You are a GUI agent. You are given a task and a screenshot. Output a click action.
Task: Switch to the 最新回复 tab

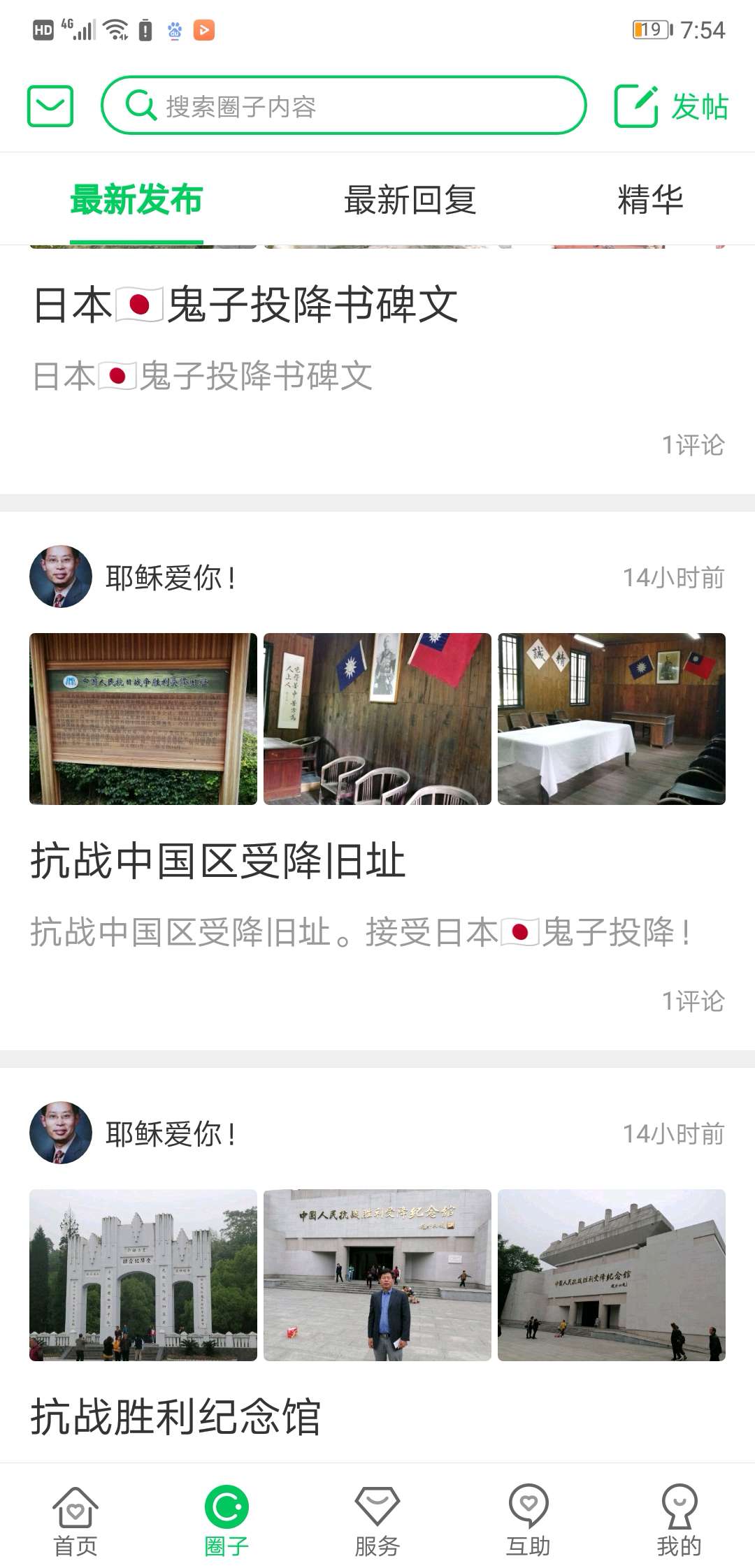tap(409, 200)
